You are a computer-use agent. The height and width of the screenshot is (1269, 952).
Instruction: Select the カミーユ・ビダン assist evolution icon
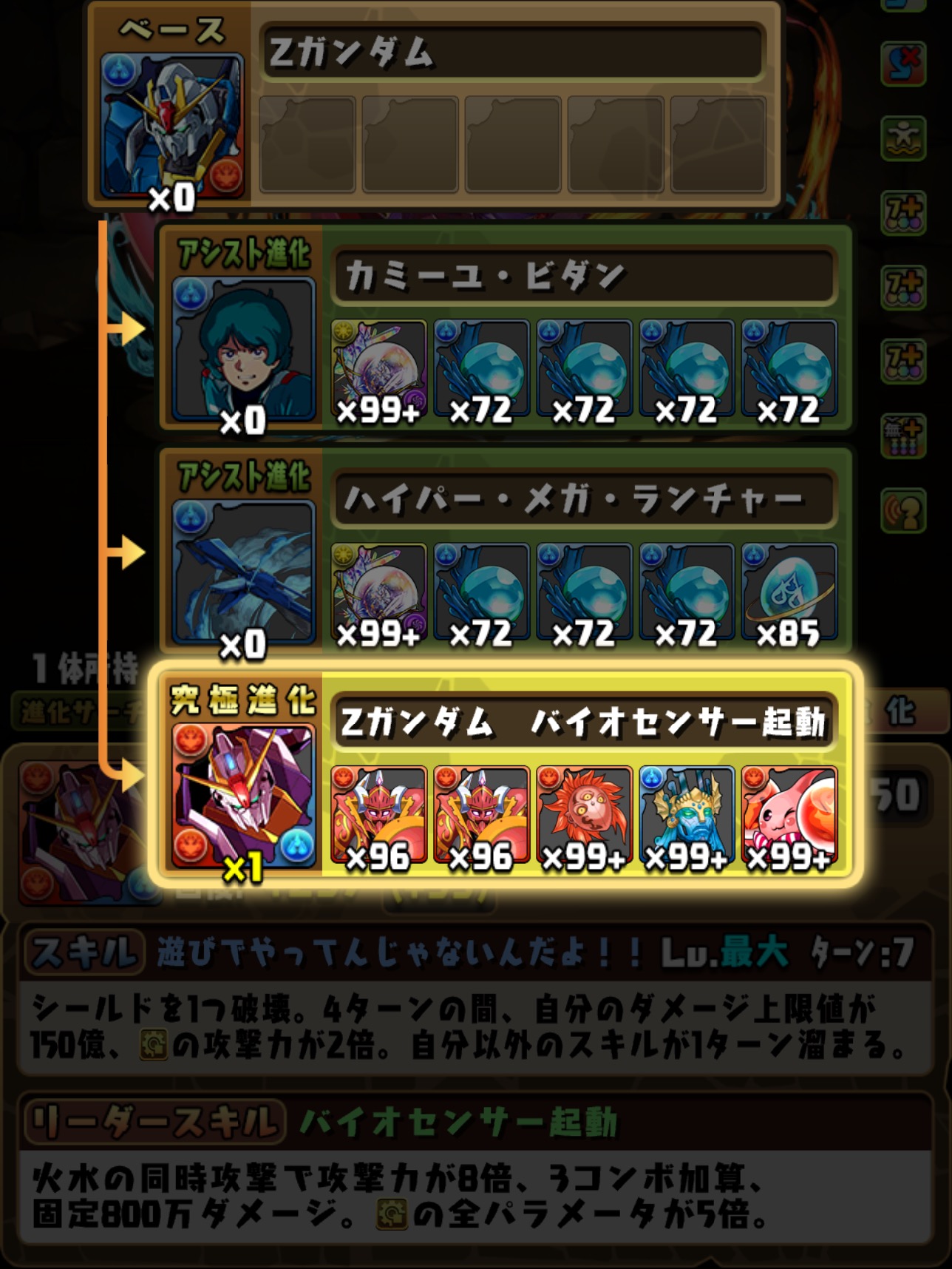coord(244,349)
